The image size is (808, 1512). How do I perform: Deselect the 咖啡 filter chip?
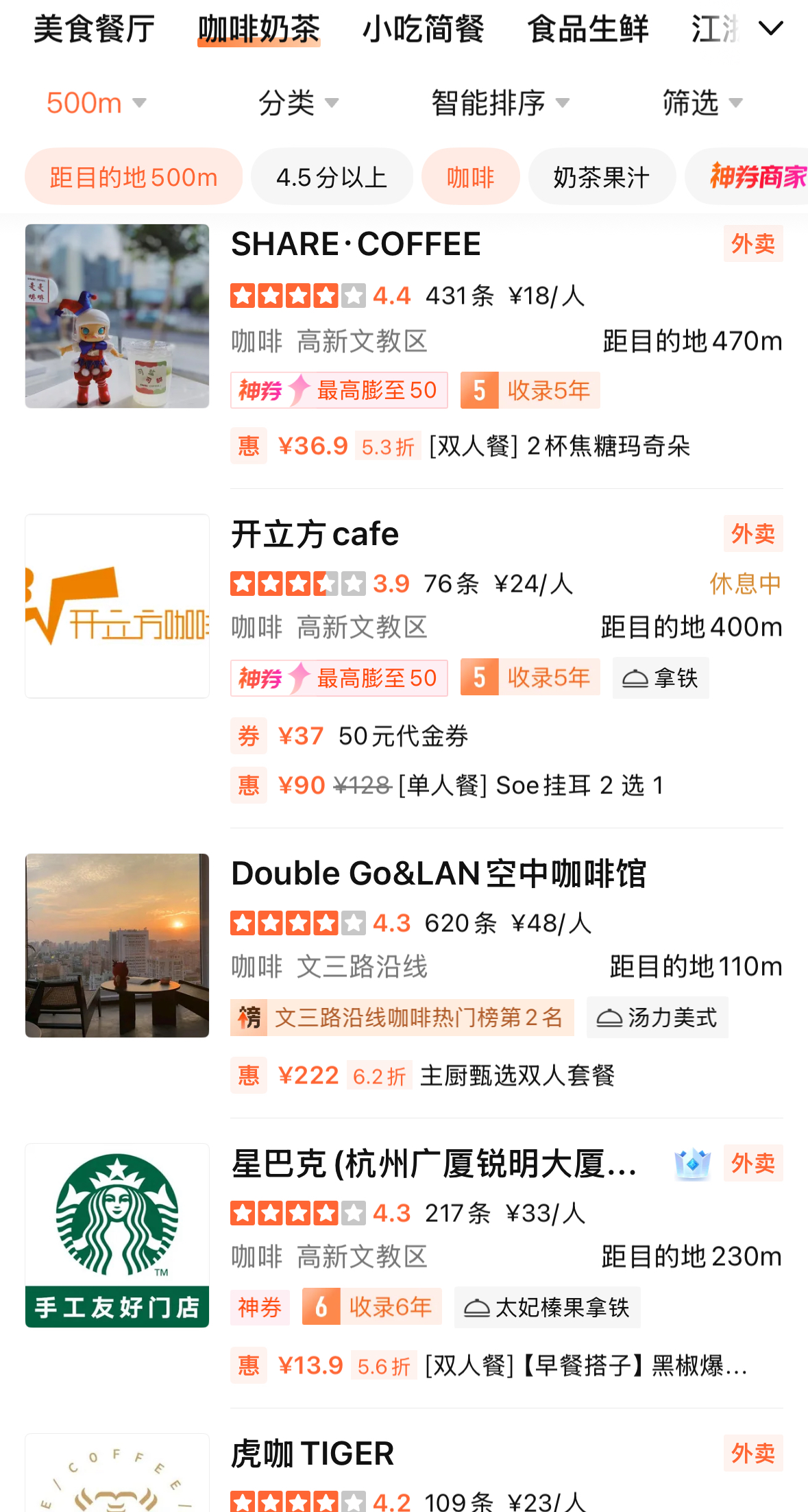470,177
